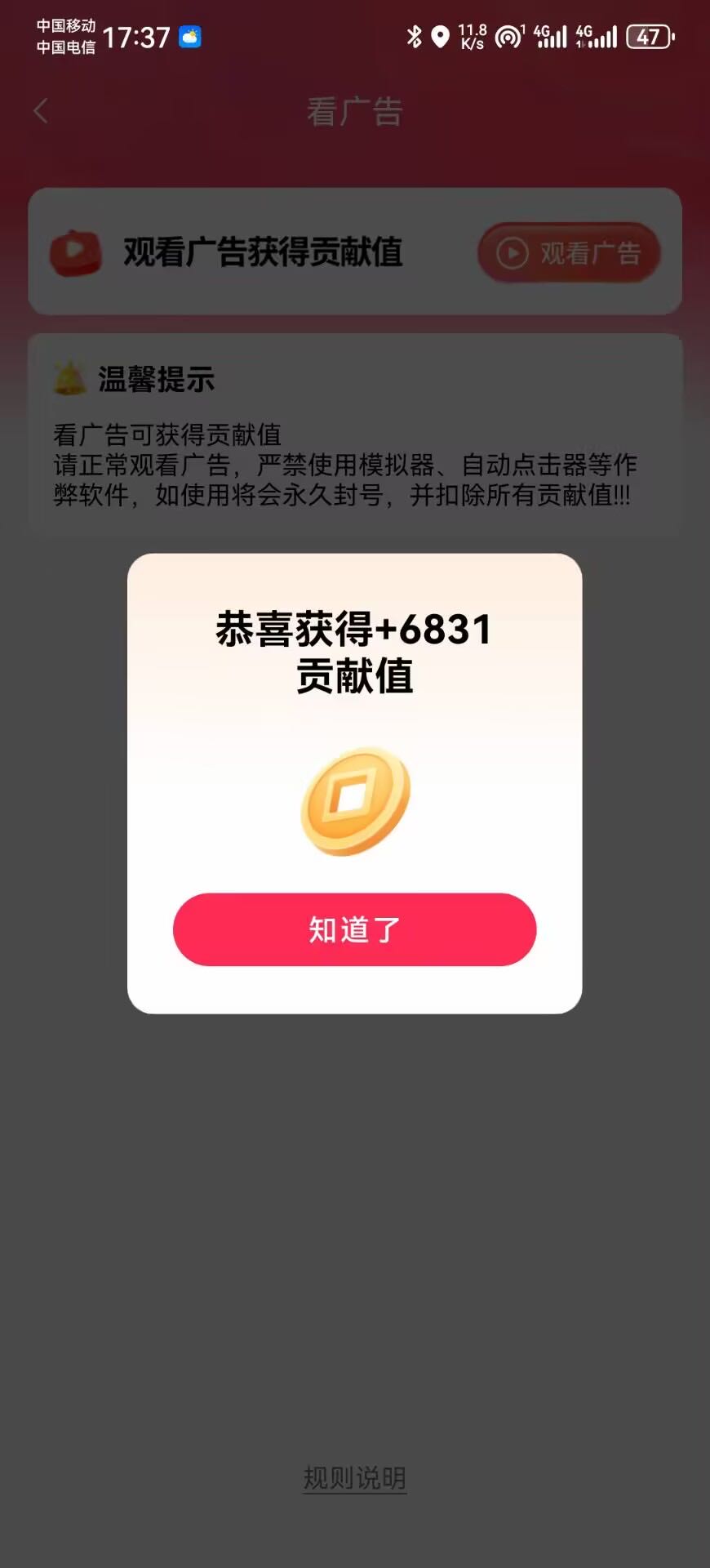Open the weather widget icon in status bar
The image size is (710, 1568).
point(190,38)
